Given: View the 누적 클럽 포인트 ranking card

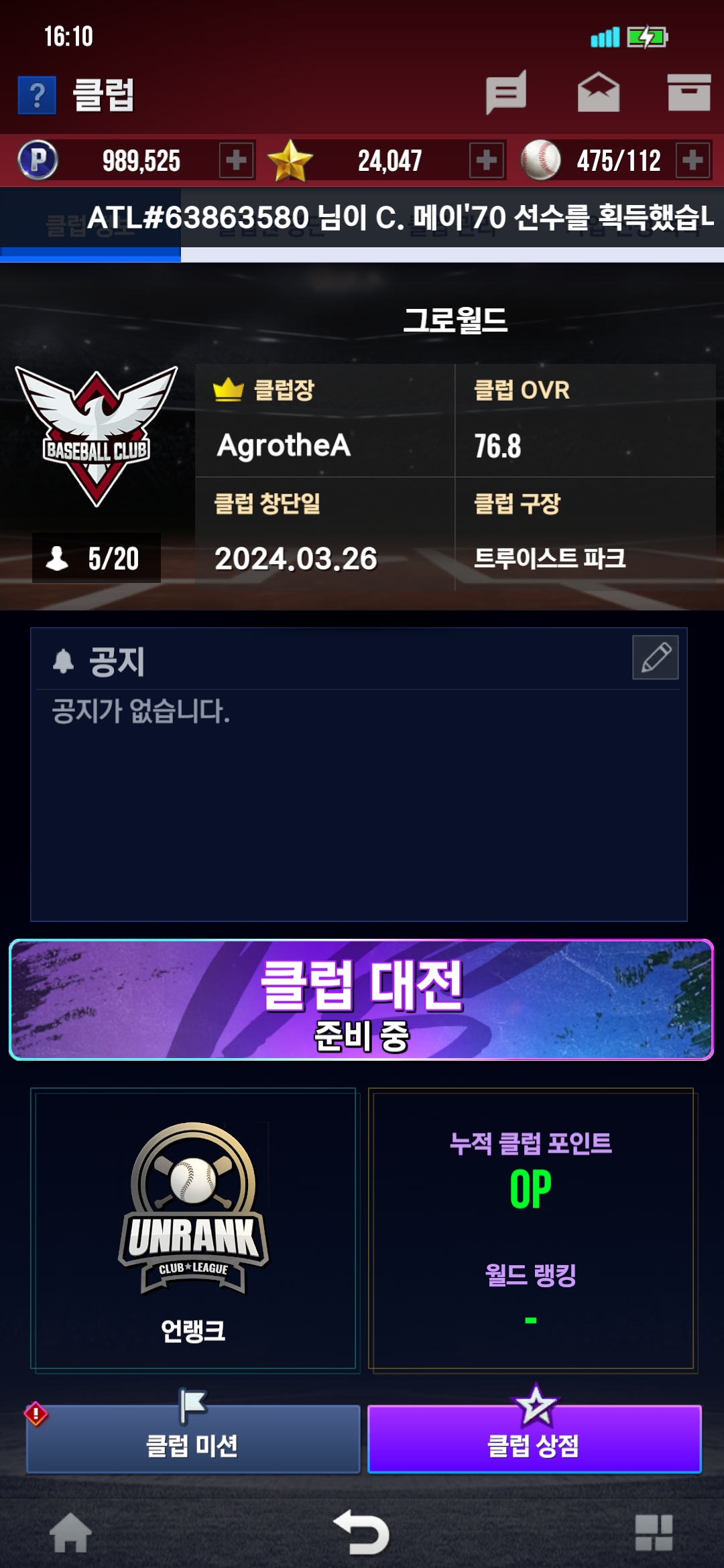Looking at the screenshot, I should pyautogui.click(x=532, y=1228).
